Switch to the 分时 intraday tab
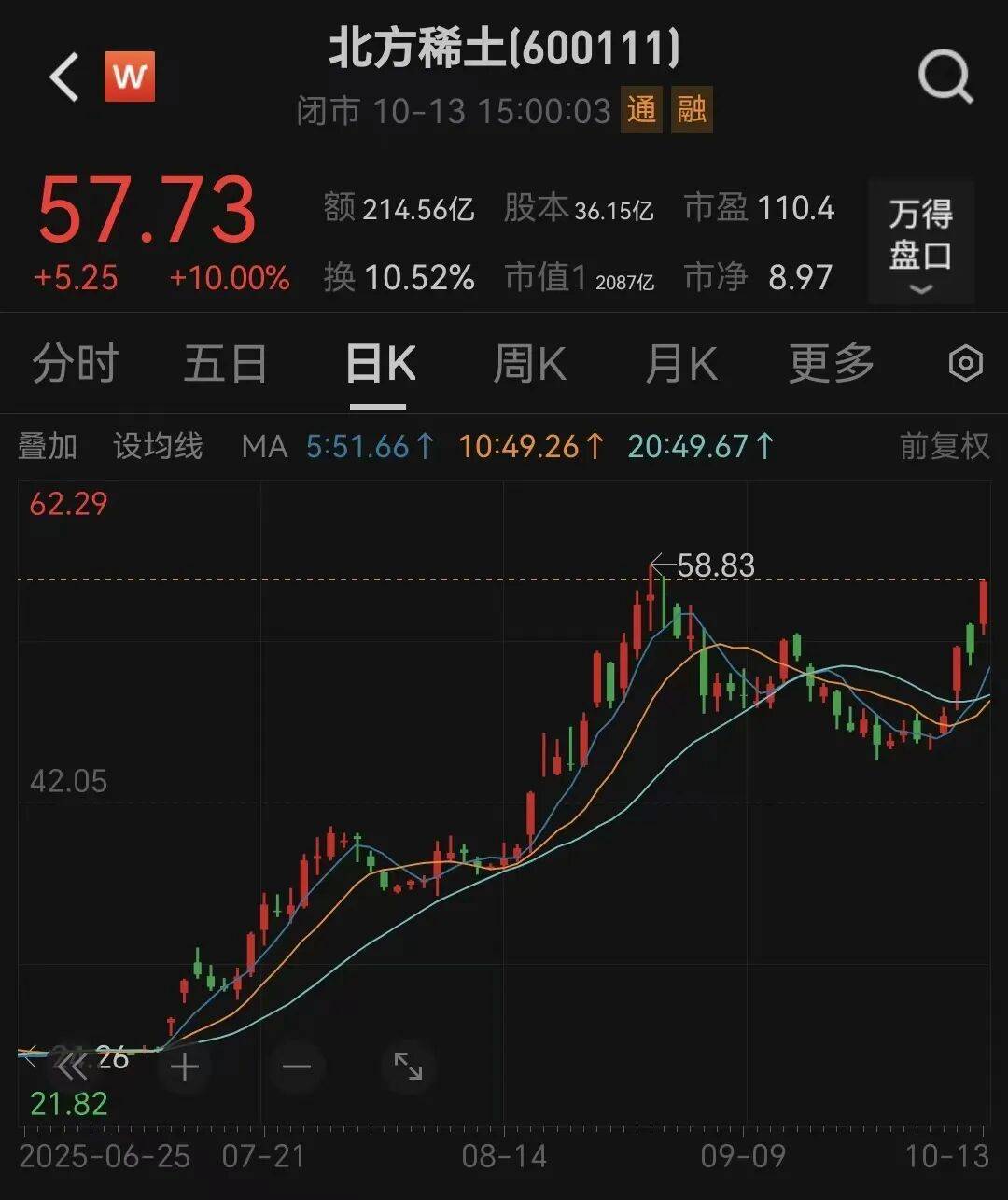 coord(75,364)
